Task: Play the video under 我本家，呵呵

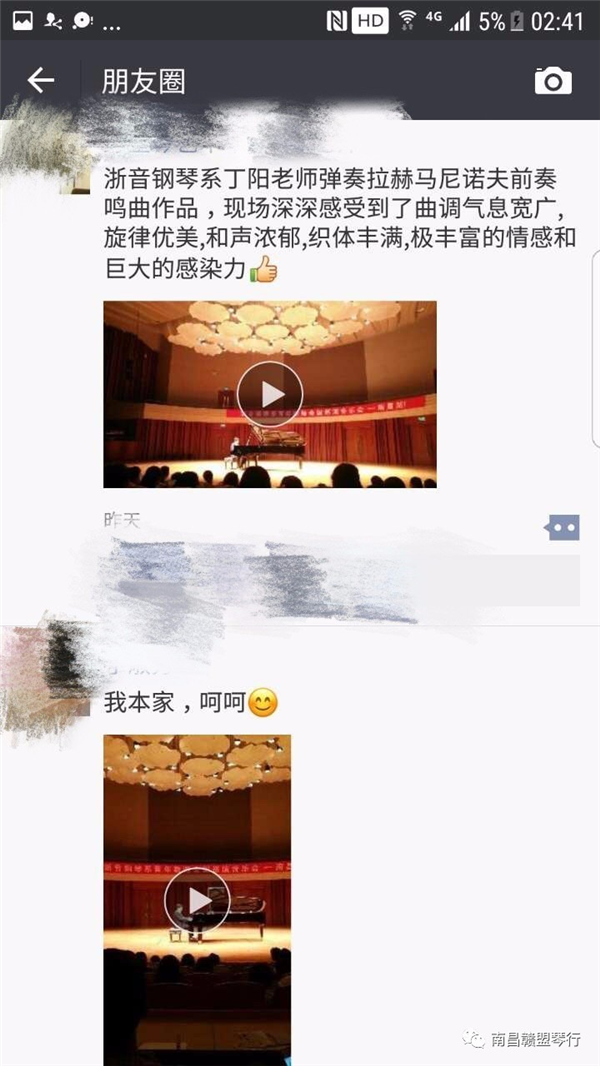Action: pyautogui.click(x=197, y=901)
